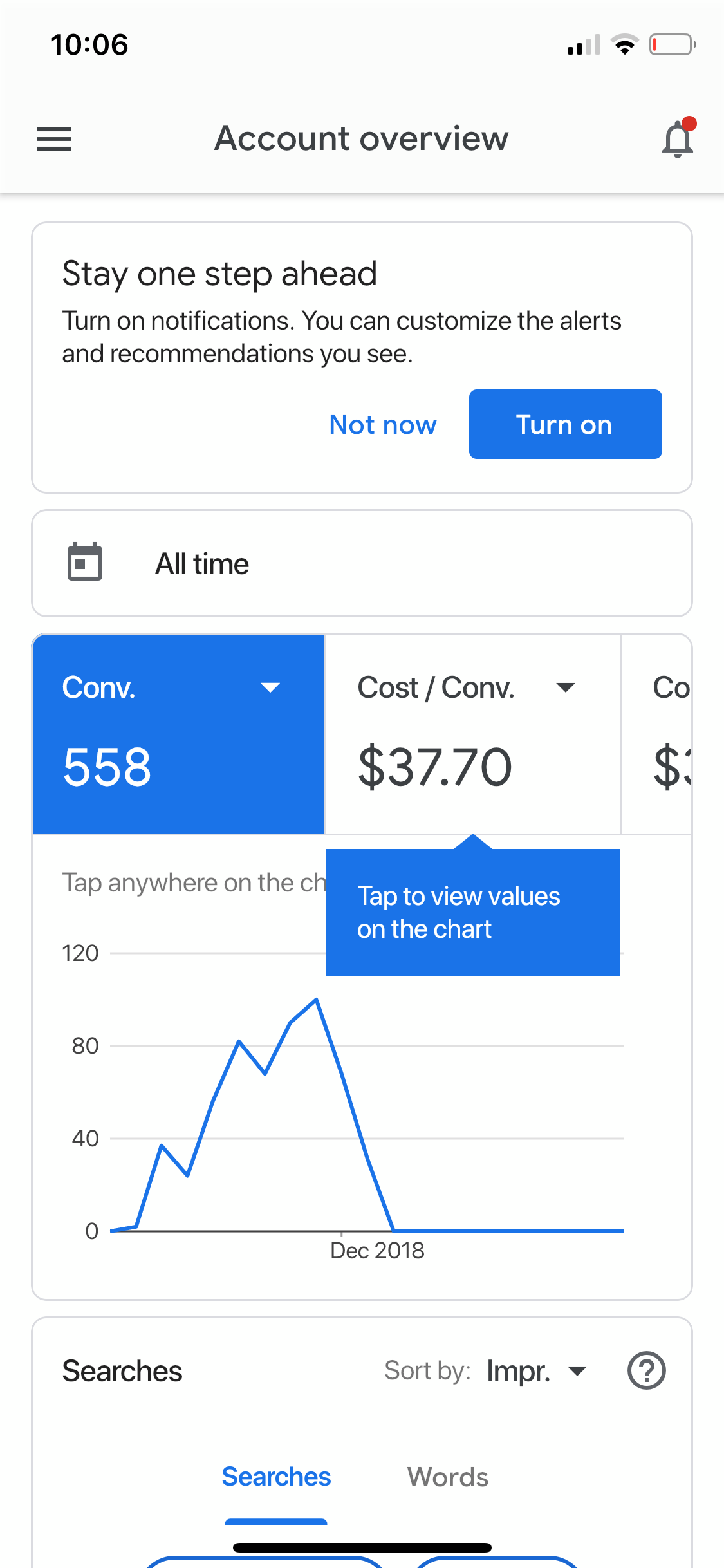Open the notifications bell
The image size is (724, 1568).
tap(678, 138)
